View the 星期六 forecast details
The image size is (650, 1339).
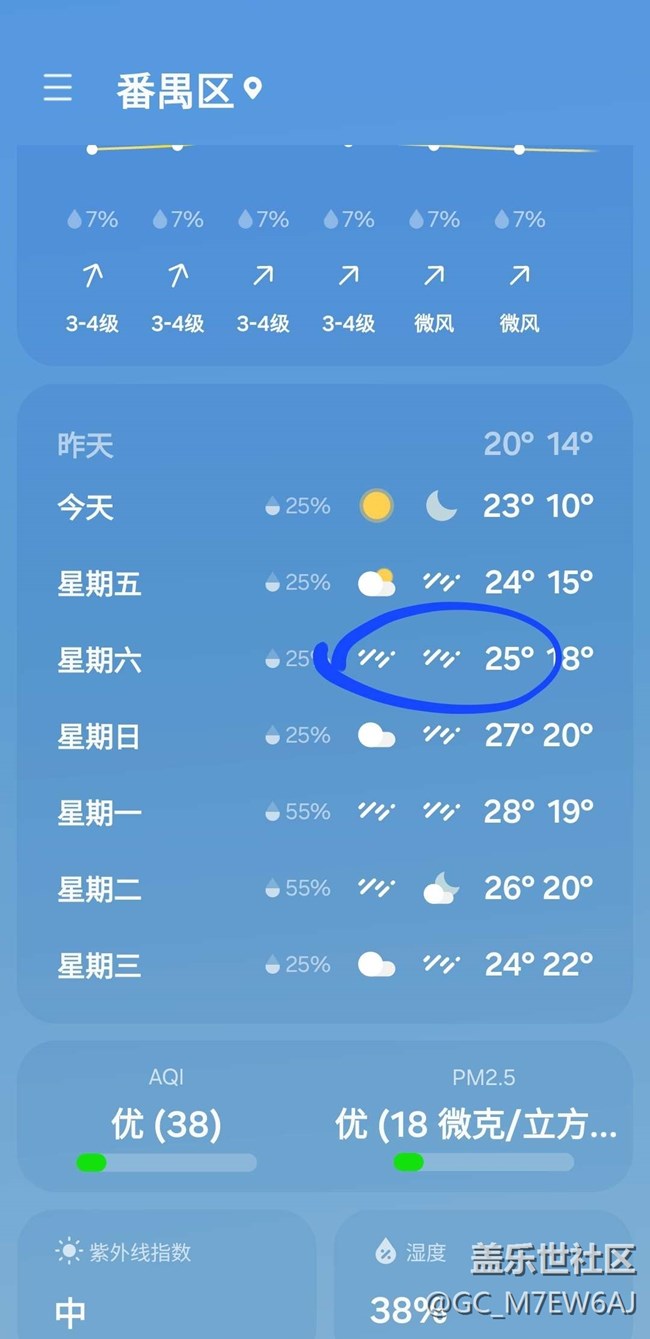325,658
